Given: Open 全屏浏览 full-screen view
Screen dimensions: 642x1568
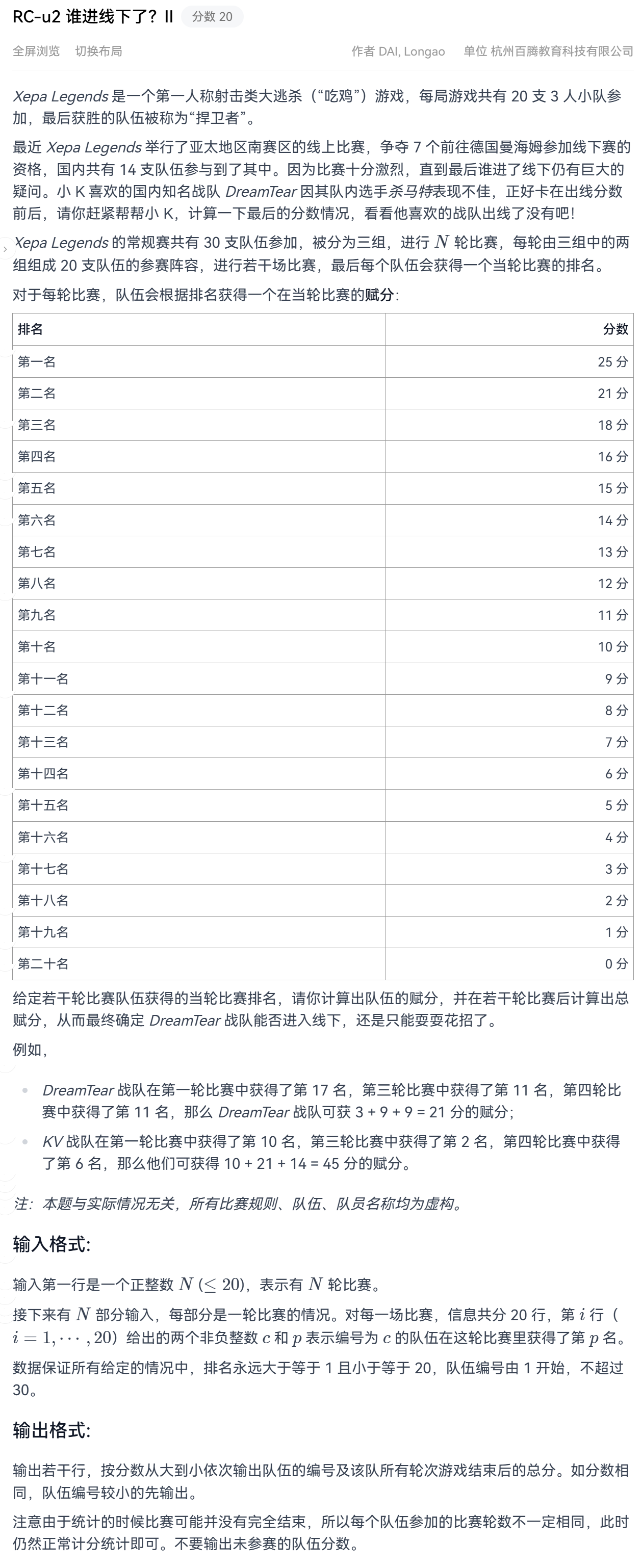Looking at the screenshot, I should pyautogui.click(x=36, y=51).
